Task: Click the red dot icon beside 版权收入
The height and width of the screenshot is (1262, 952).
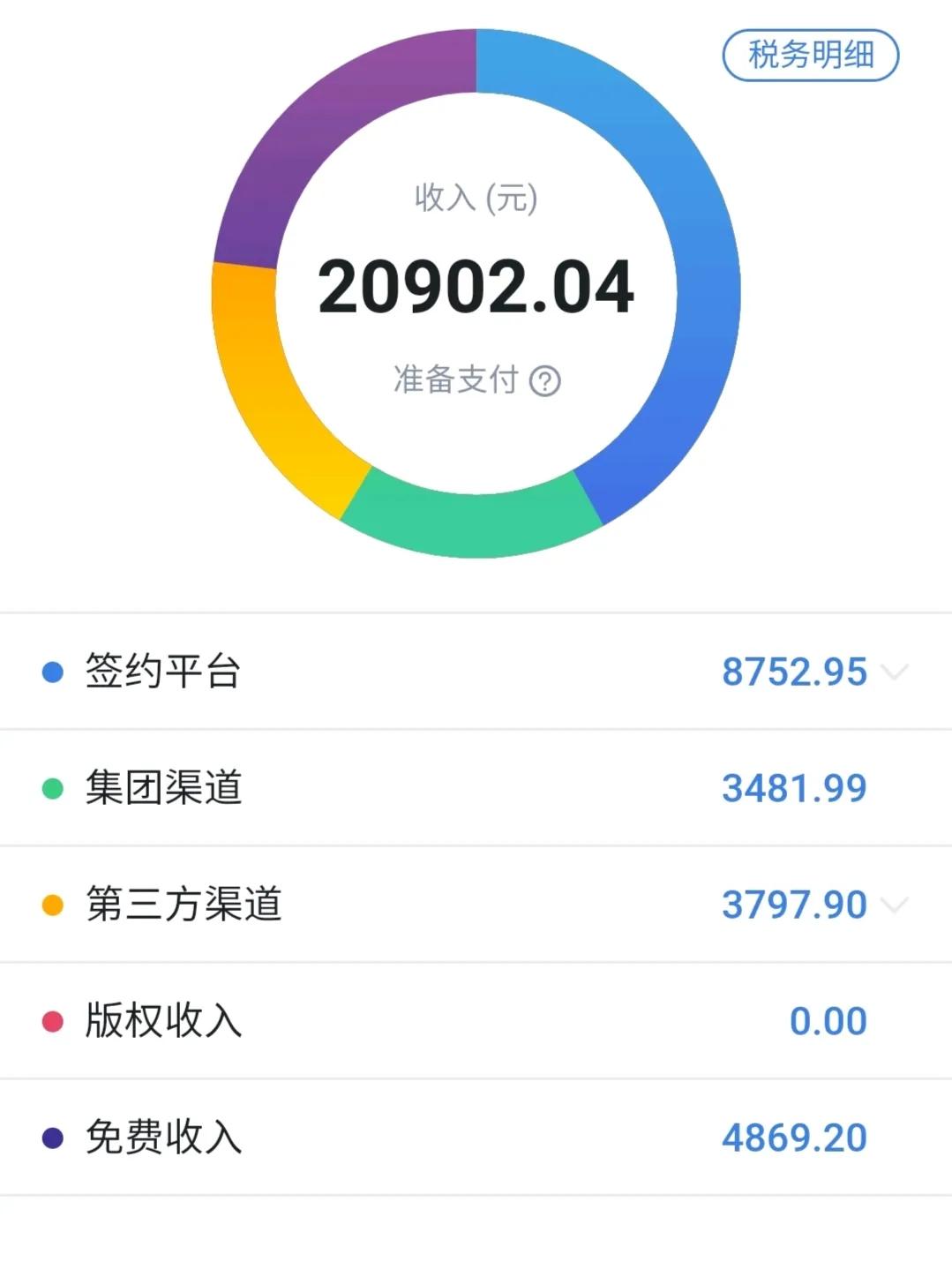Action: pos(52,1019)
